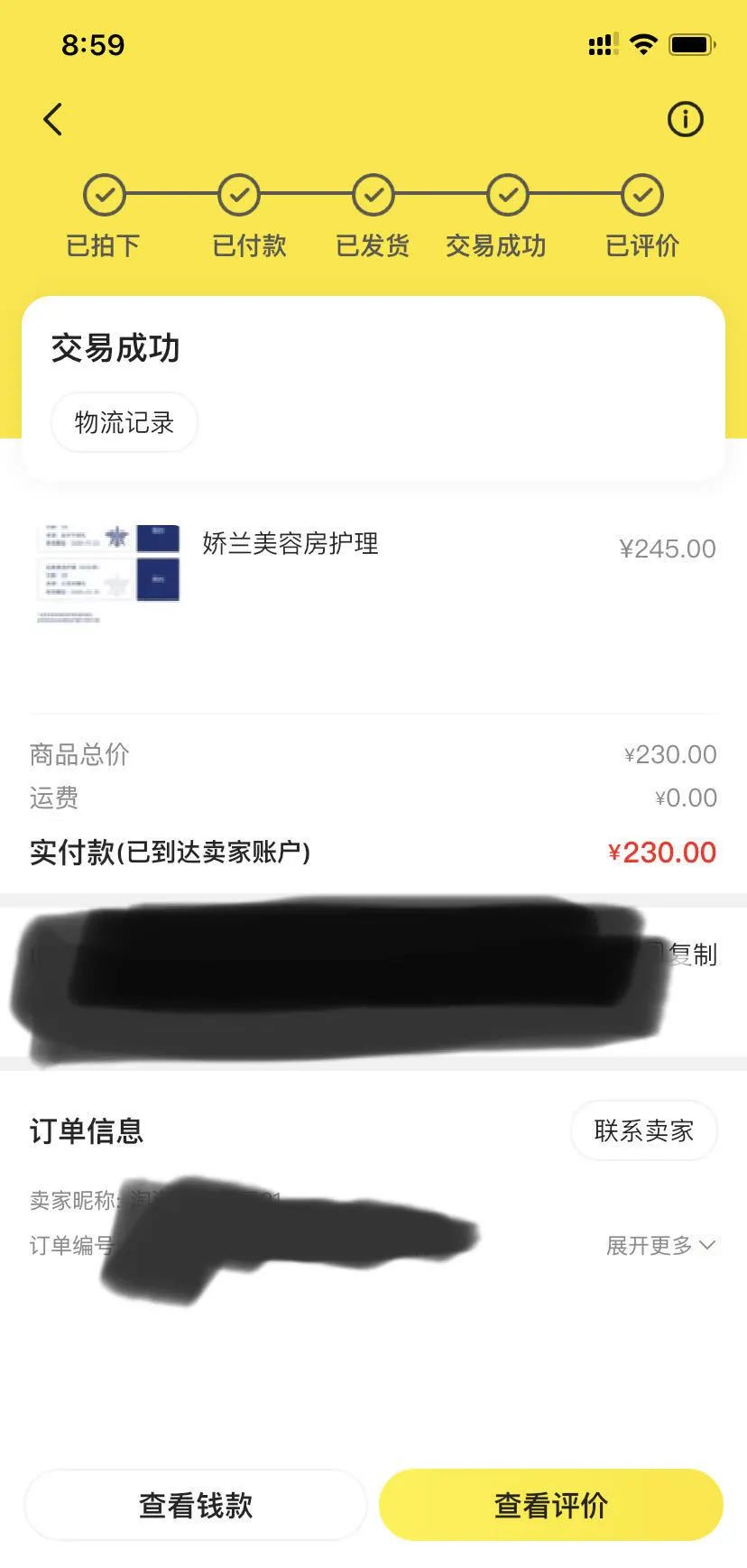Select the 已评价 step checkmark
Image resolution: width=747 pixels, height=1568 pixels.
click(x=641, y=194)
